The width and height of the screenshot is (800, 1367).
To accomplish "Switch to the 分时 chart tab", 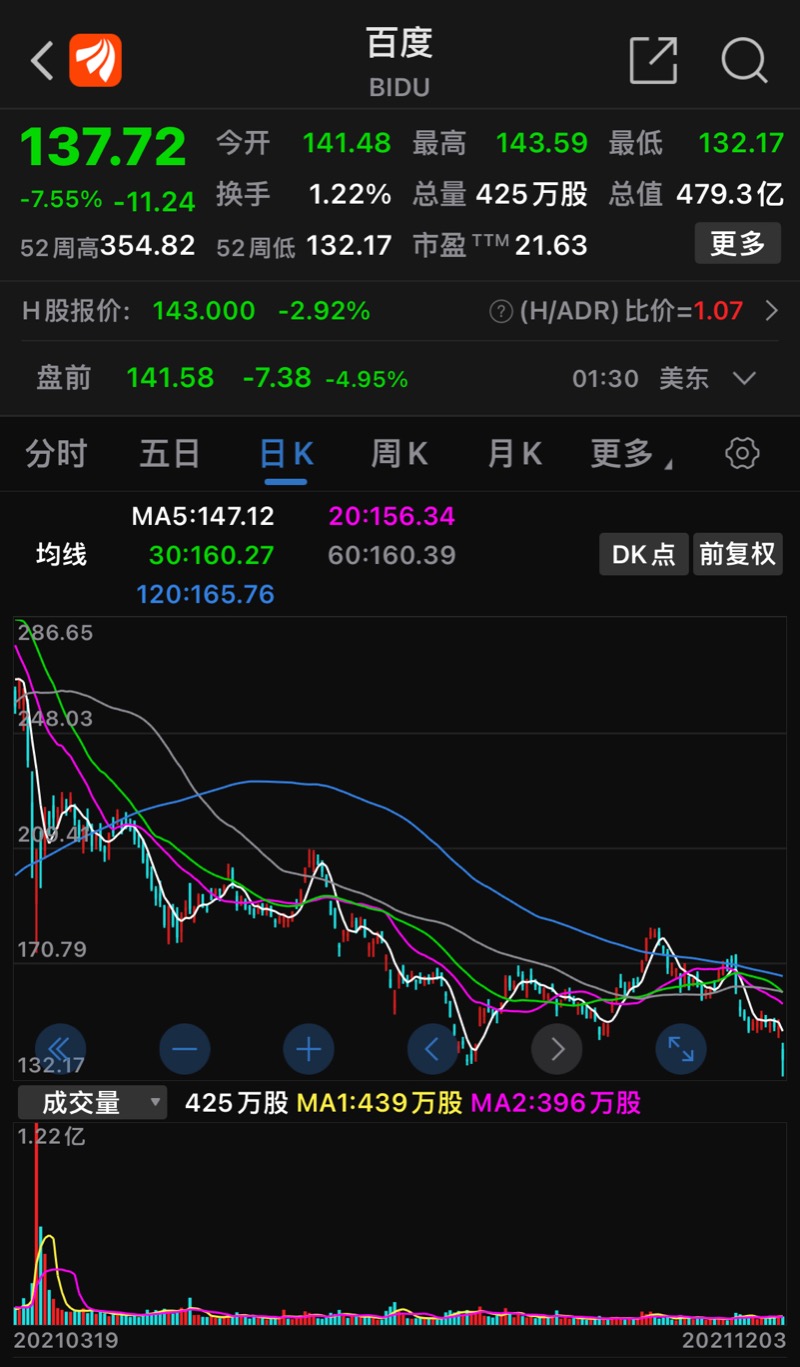I will tap(56, 454).
